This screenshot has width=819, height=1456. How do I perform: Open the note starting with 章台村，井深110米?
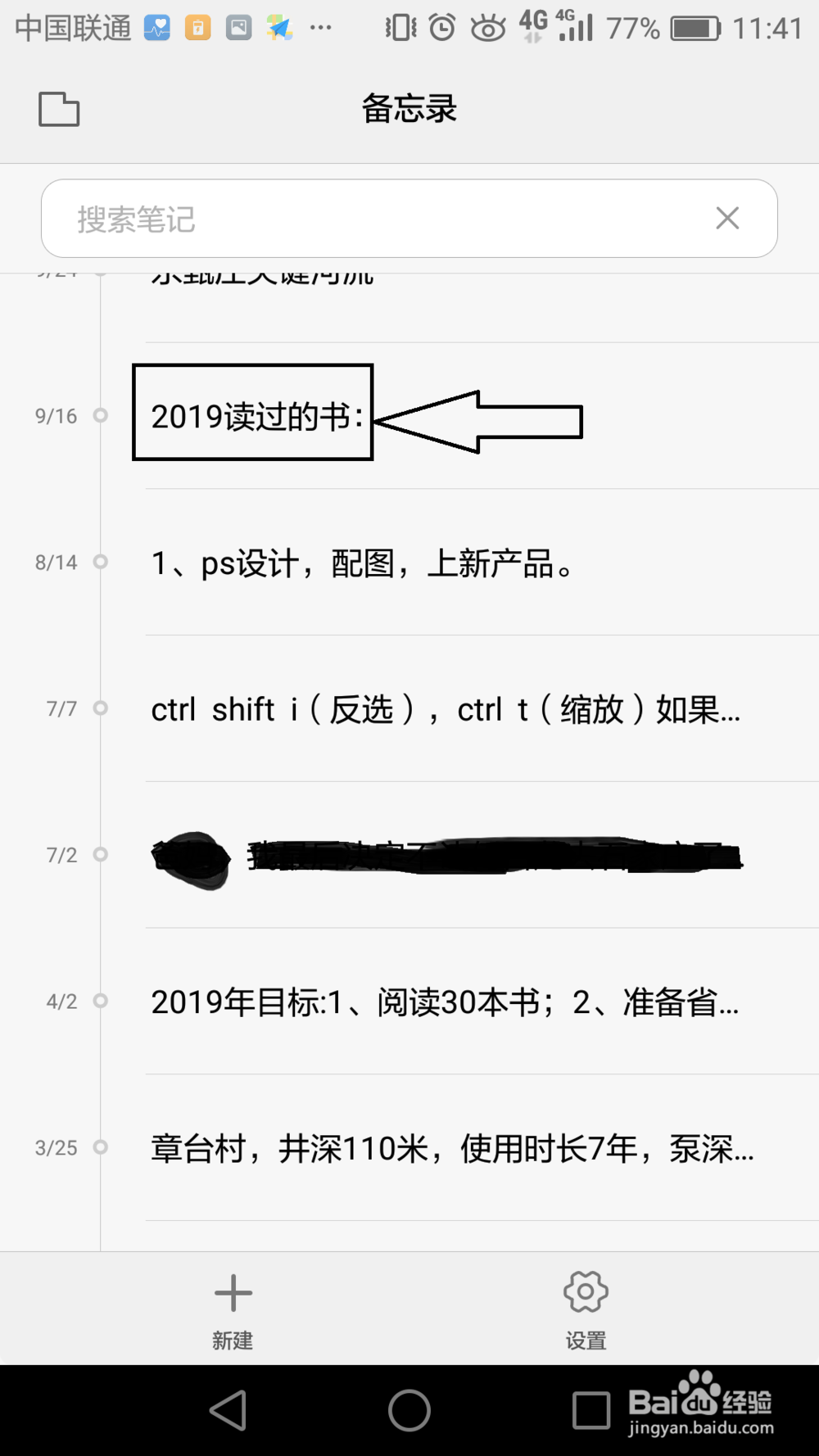point(453,1148)
